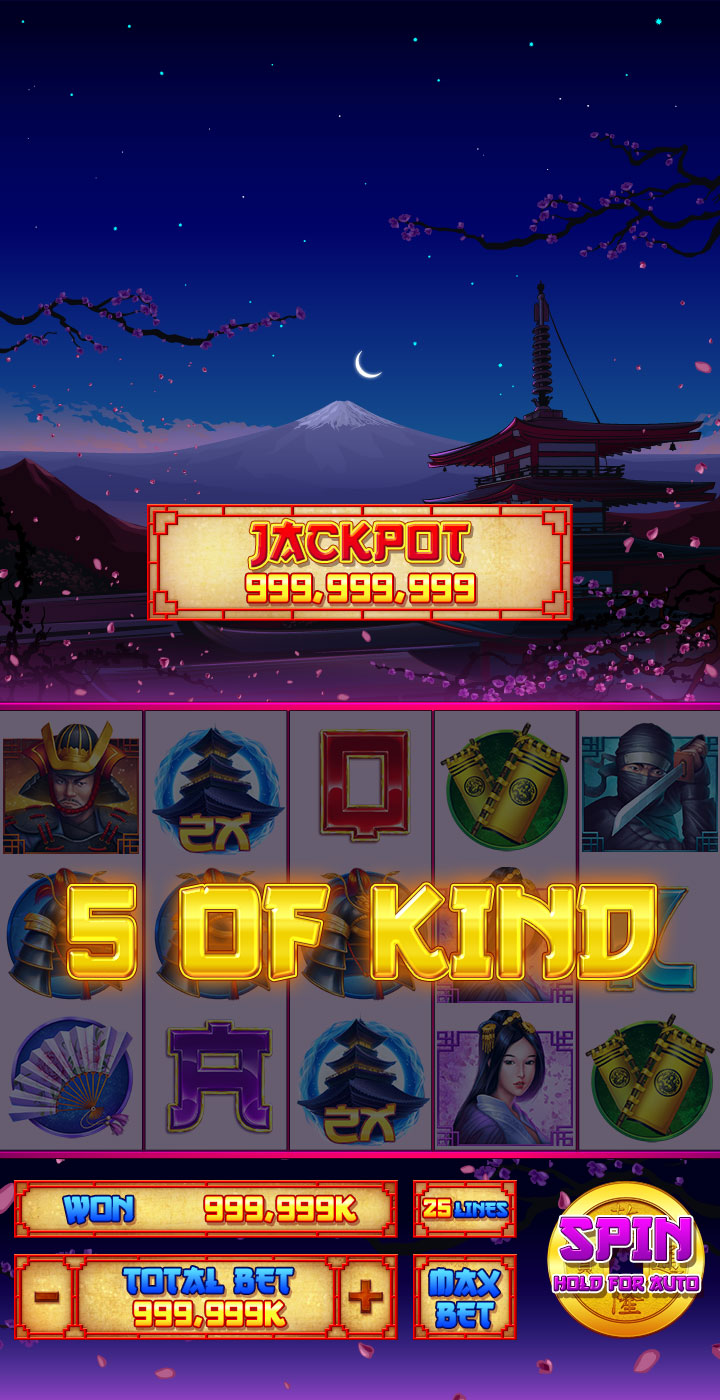The image size is (720, 1400).
Task: Decrease total bet with minus button
Action: [x=46, y=1297]
